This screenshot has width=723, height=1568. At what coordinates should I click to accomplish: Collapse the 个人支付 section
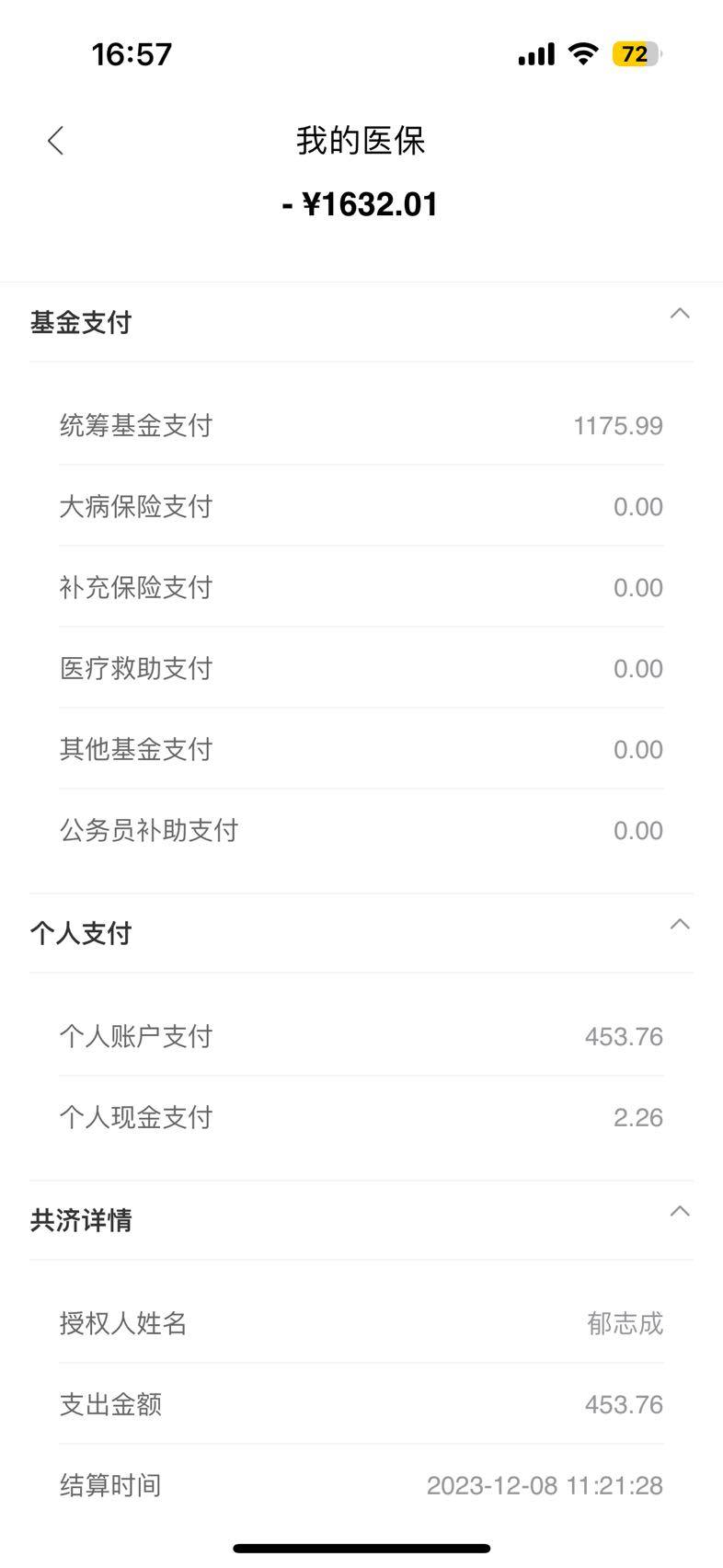[680, 926]
